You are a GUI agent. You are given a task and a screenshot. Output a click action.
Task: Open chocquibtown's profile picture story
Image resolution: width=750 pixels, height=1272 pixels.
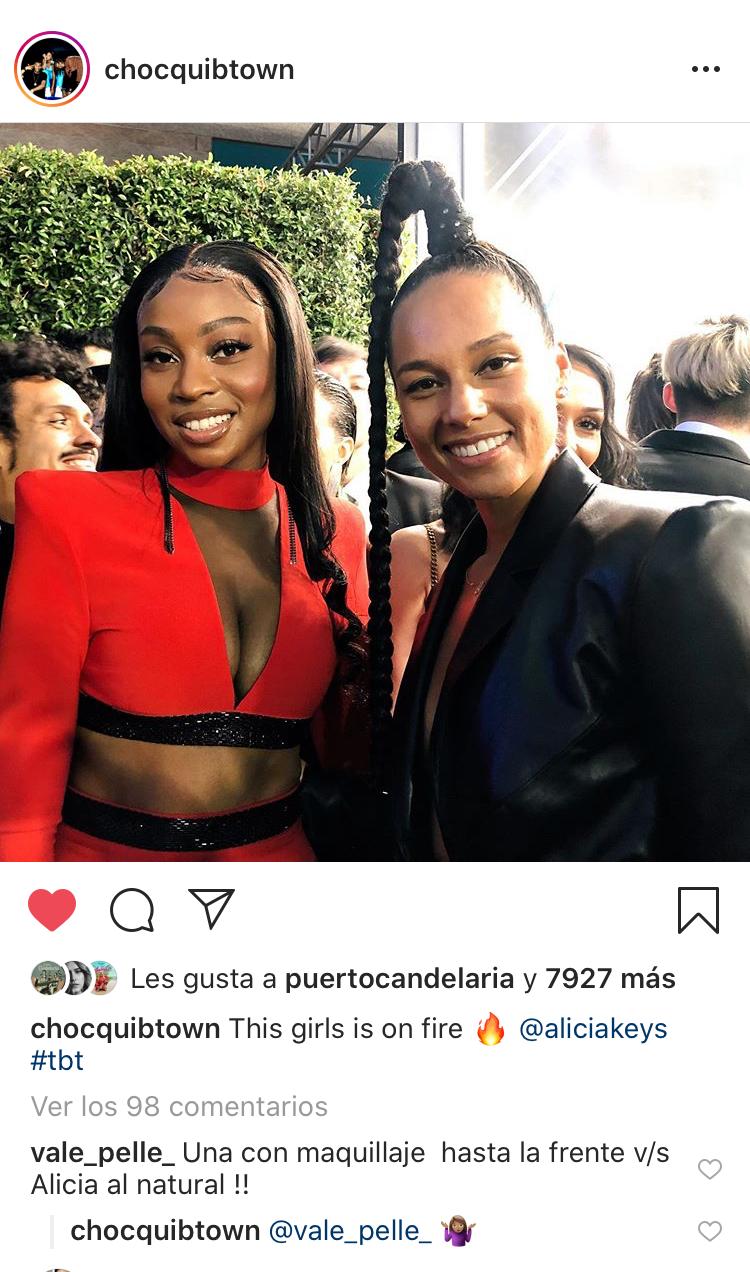(52, 69)
